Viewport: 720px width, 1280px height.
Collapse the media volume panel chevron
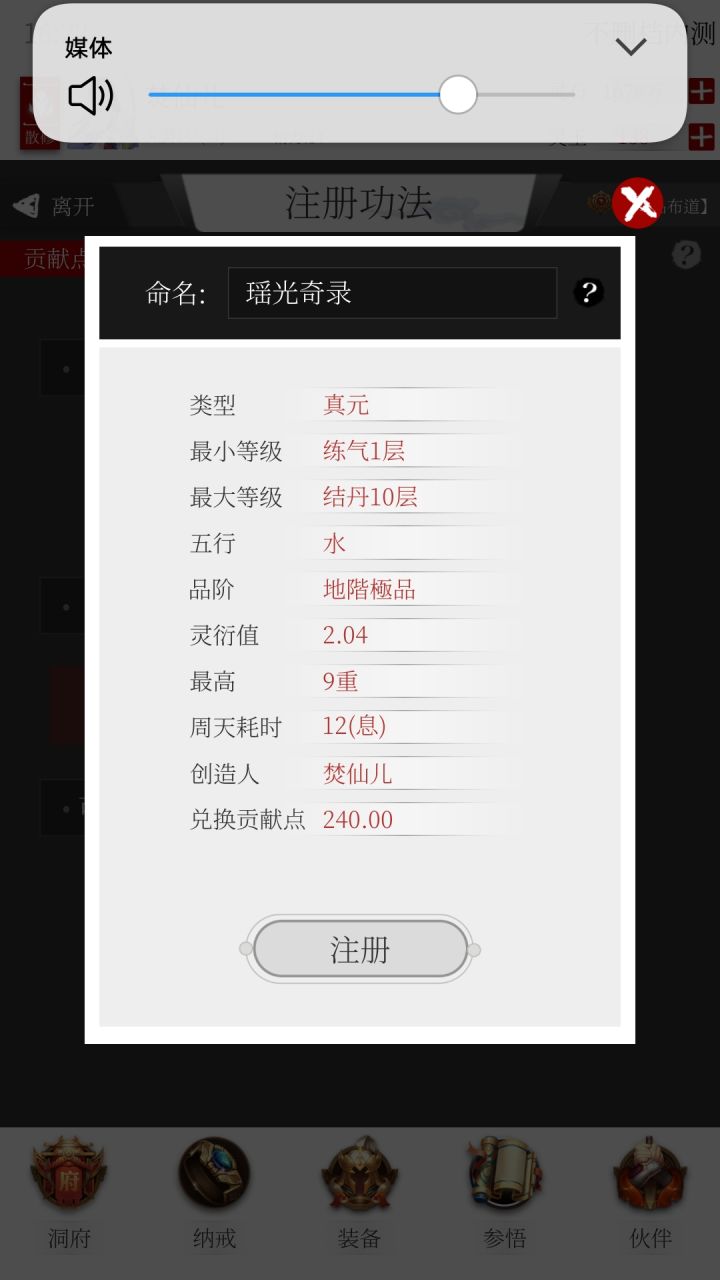tap(630, 46)
